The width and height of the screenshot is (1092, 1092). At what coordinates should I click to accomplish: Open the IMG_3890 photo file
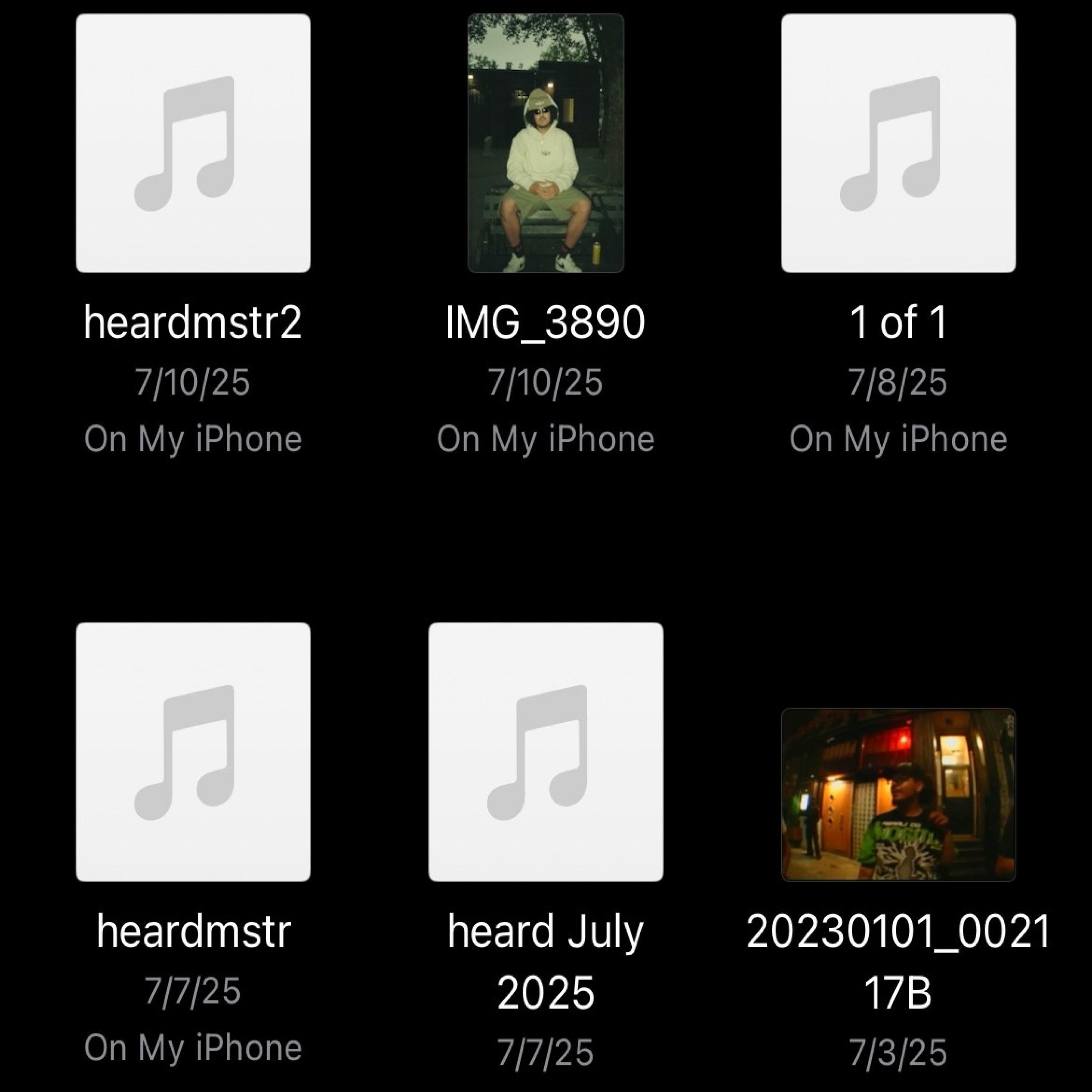pos(545,143)
